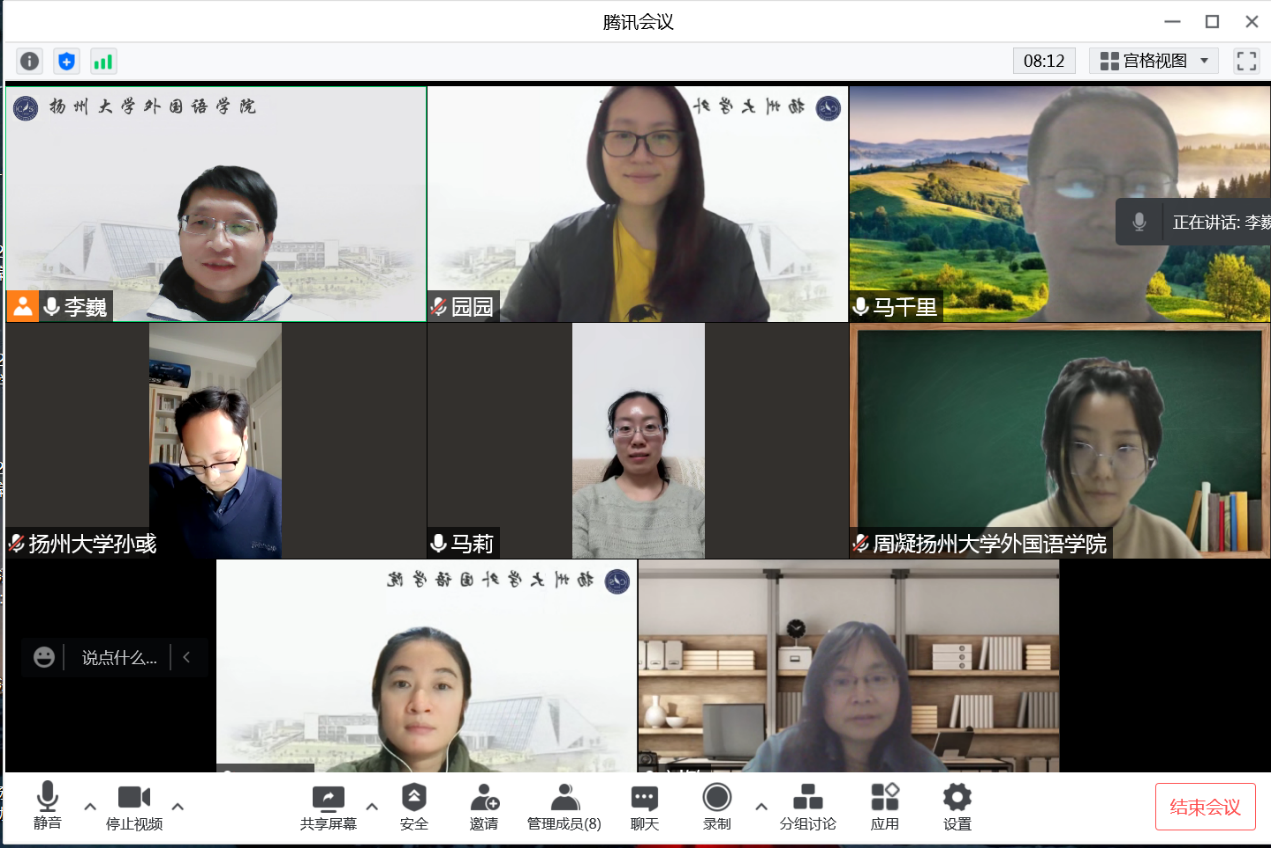This screenshot has height=848, width=1271.
Task: Start recording with 录制
Action: tap(717, 805)
